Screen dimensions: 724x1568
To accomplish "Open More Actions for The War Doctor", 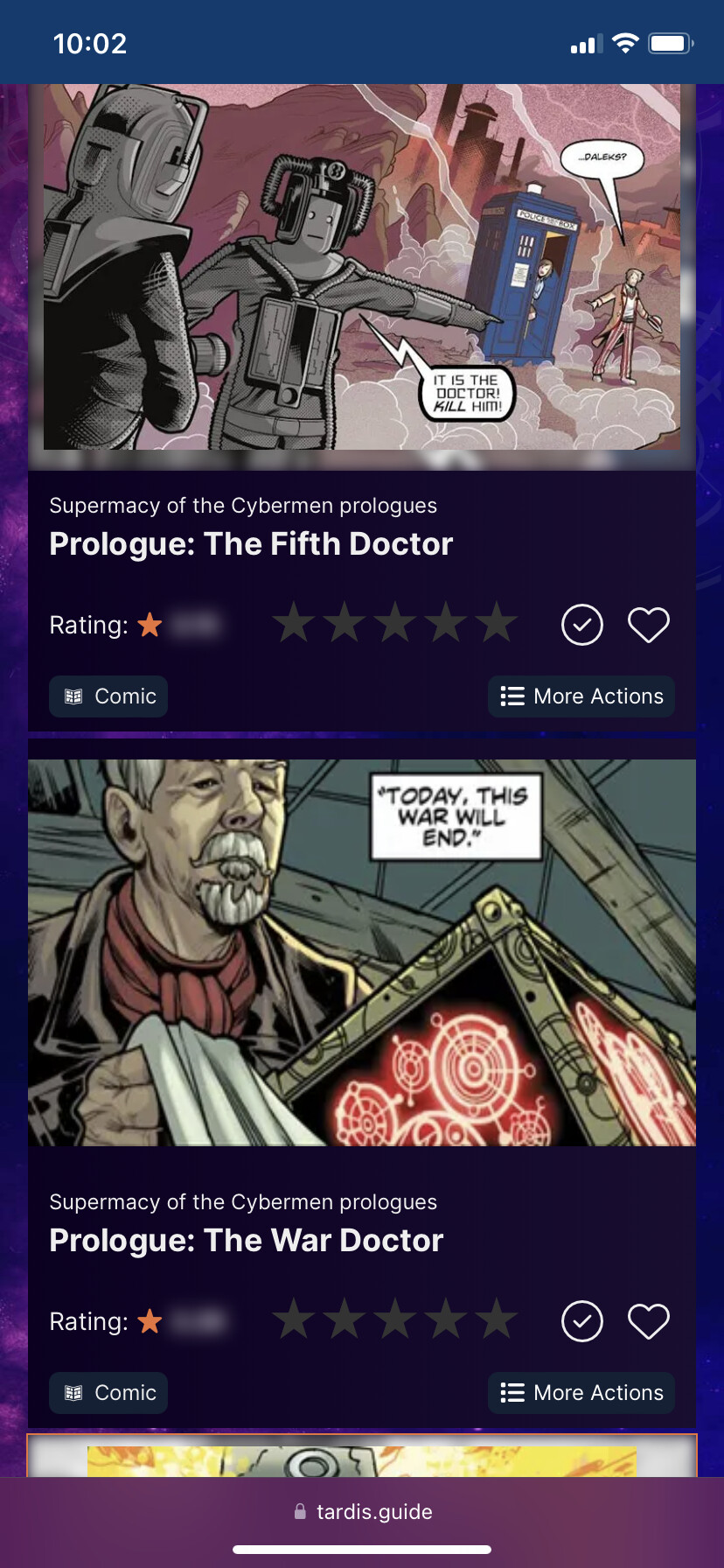I will tap(581, 1393).
